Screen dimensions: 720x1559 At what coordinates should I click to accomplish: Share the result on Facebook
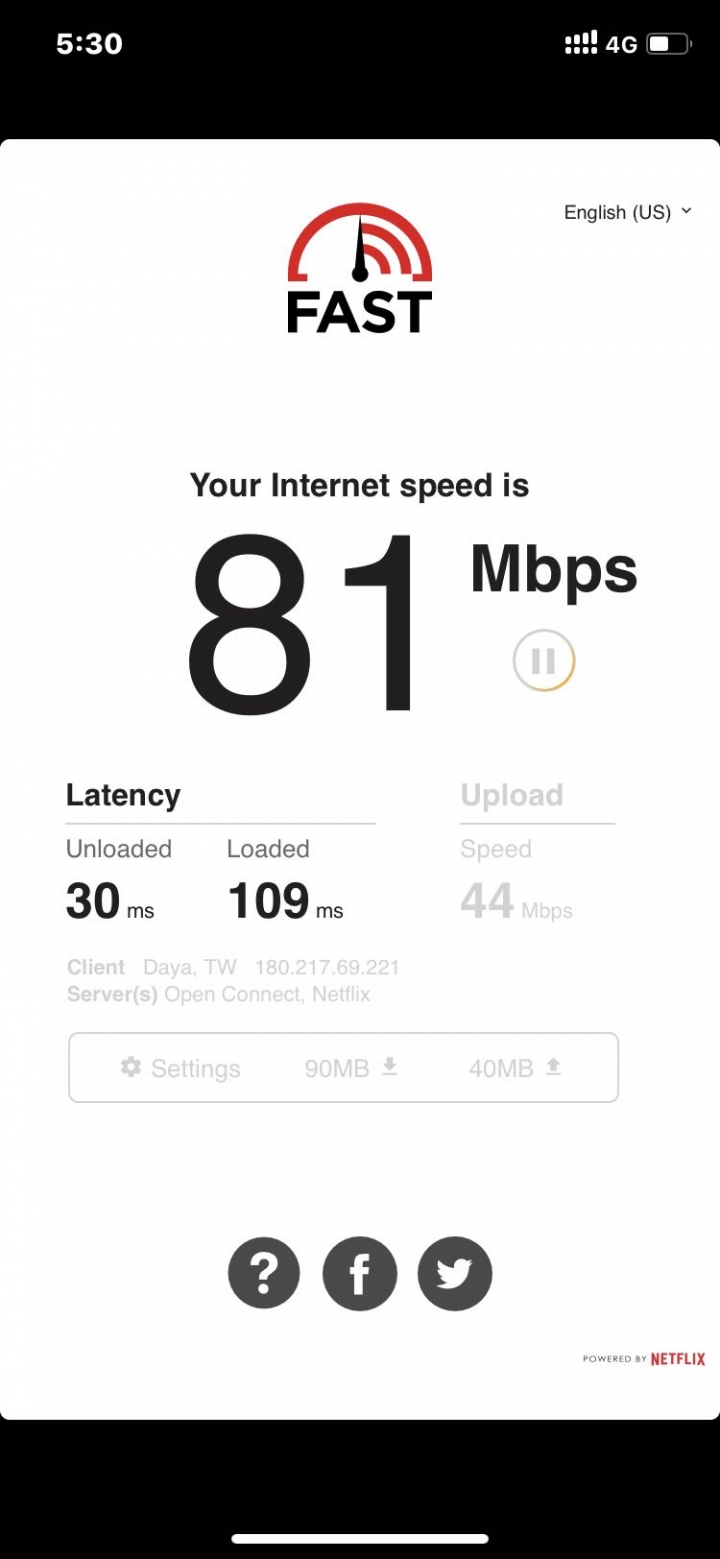tap(360, 1273)
